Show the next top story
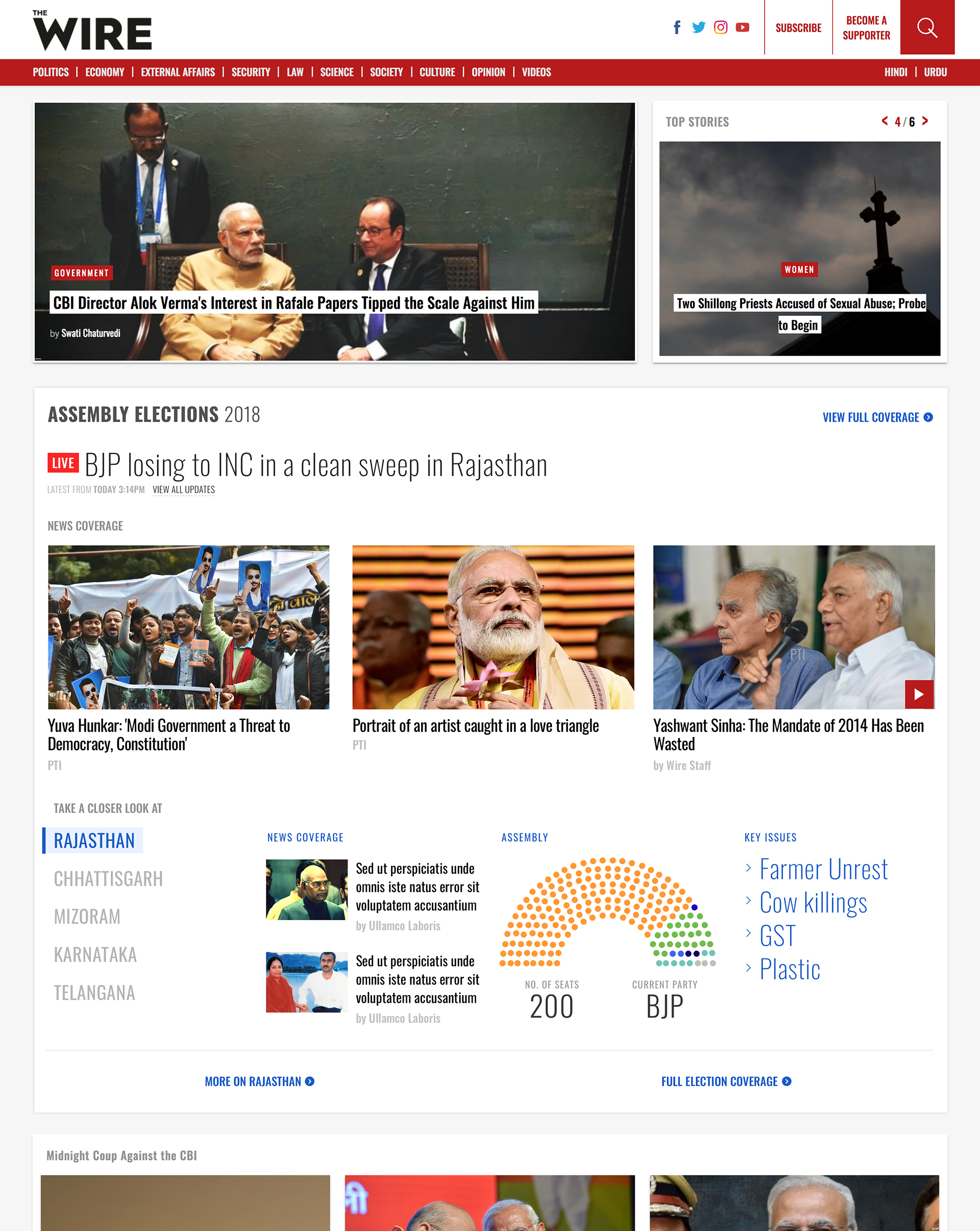 tap(925, 121)
